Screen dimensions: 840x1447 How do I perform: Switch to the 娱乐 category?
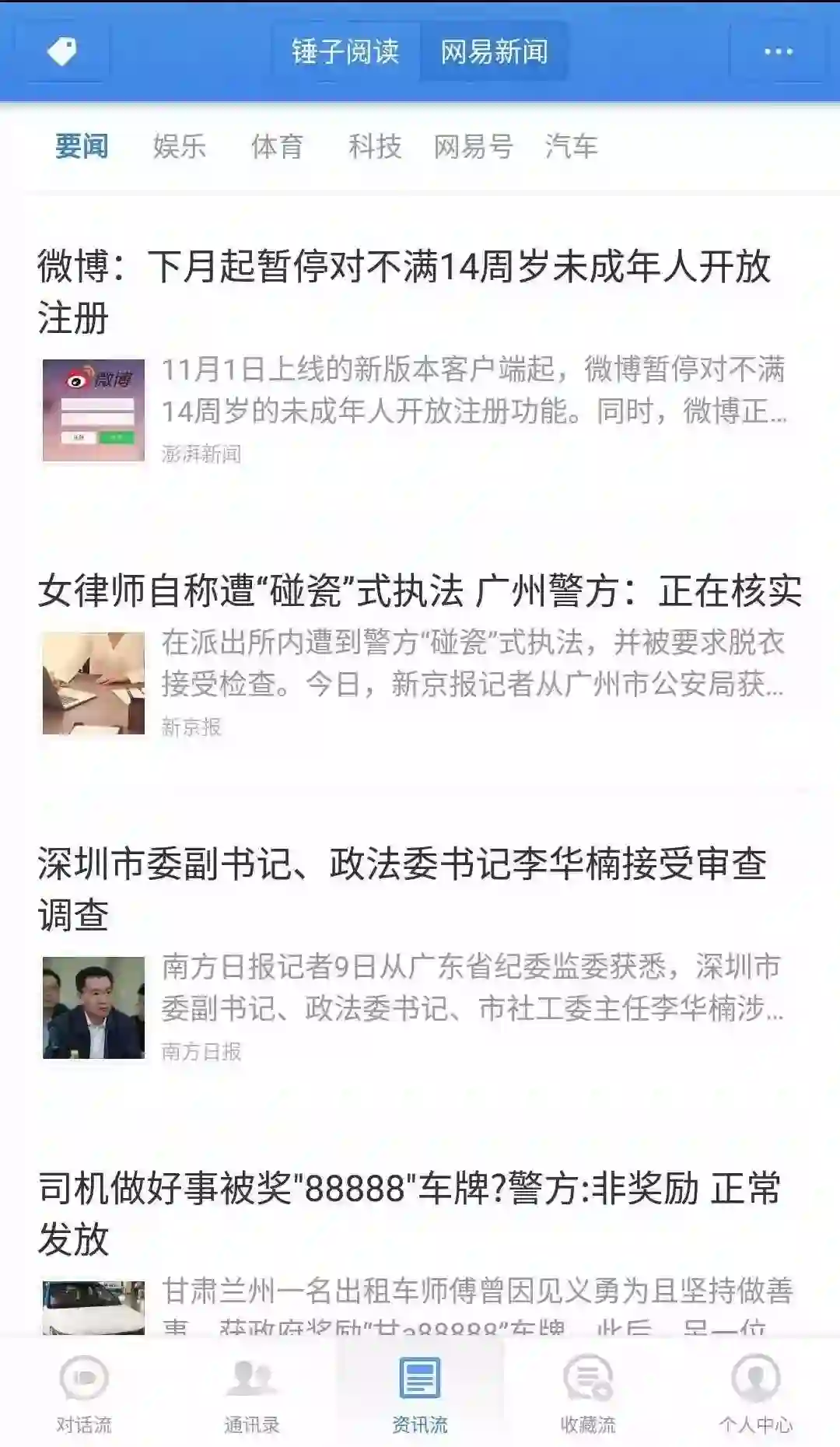pos(180,146)
